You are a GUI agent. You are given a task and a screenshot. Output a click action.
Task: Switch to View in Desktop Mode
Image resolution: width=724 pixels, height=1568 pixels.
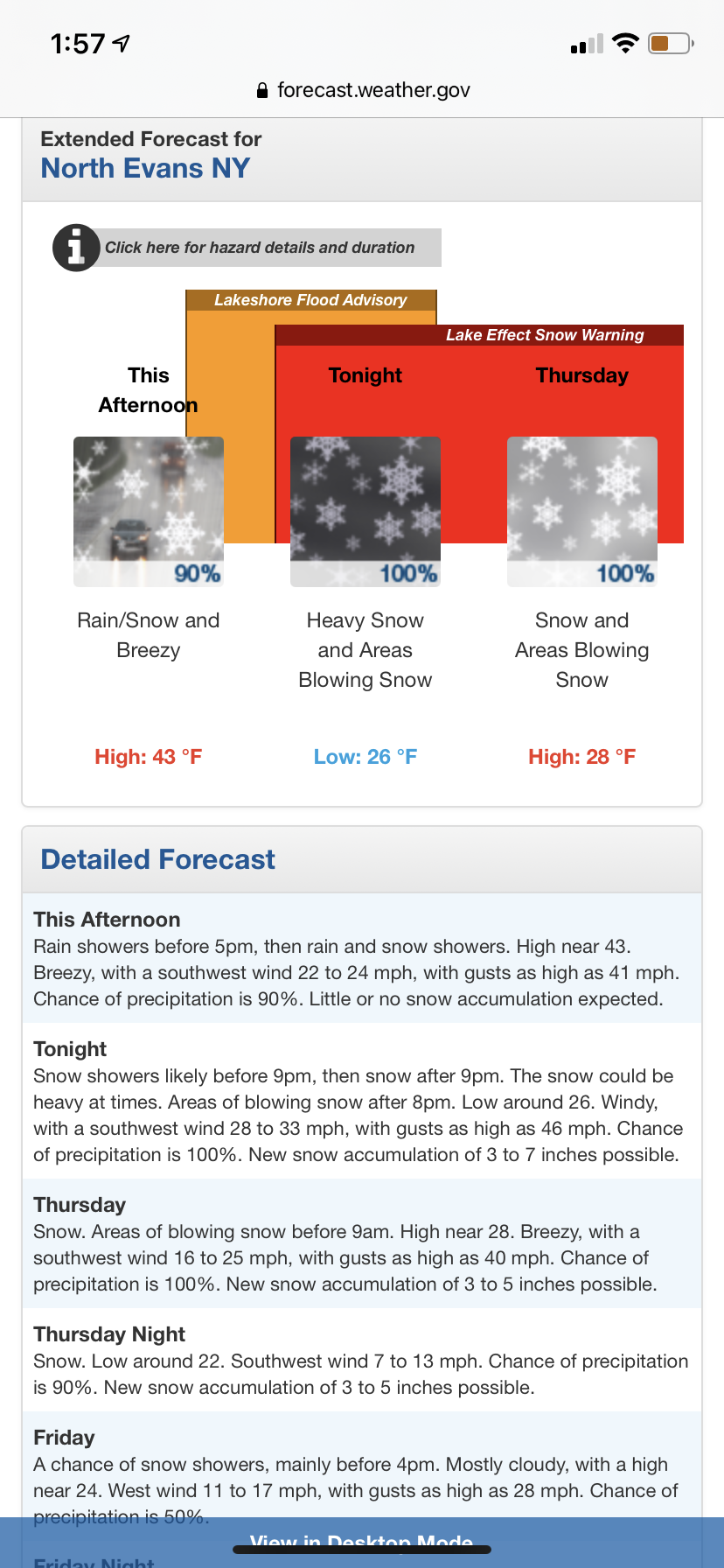click(x=362, y=1543)
